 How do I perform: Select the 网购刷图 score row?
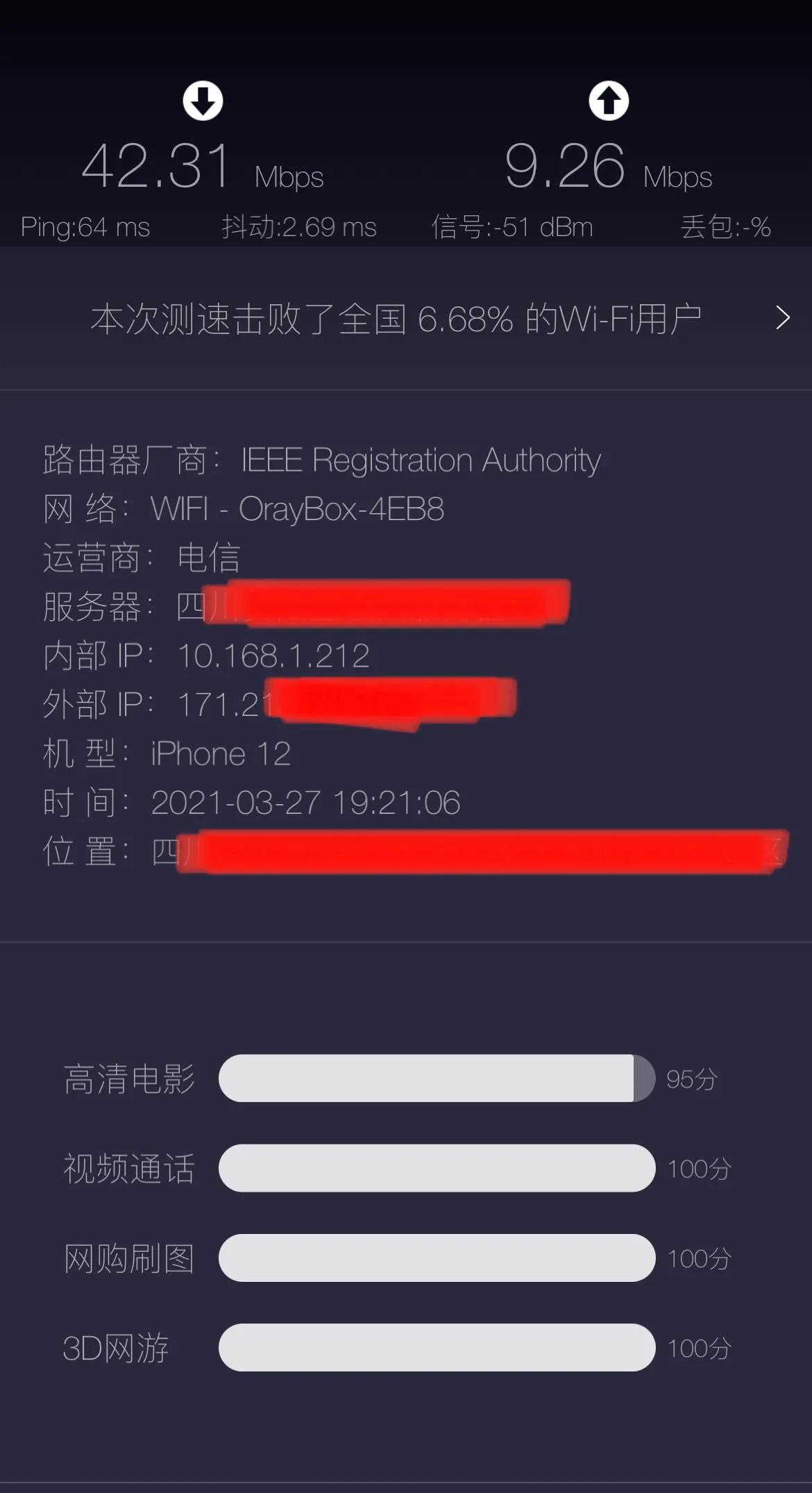[435, 1258]
